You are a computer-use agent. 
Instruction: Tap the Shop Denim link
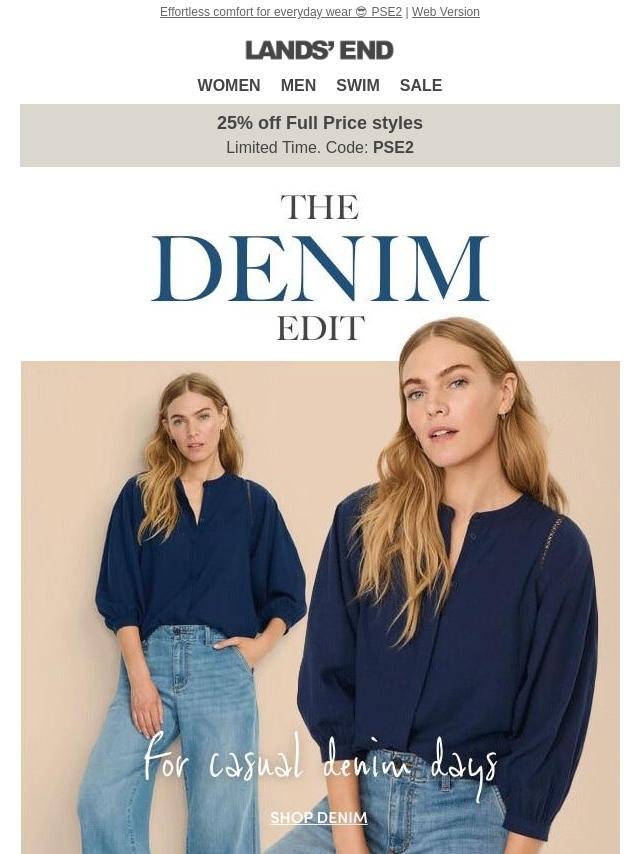click(319, 818)
